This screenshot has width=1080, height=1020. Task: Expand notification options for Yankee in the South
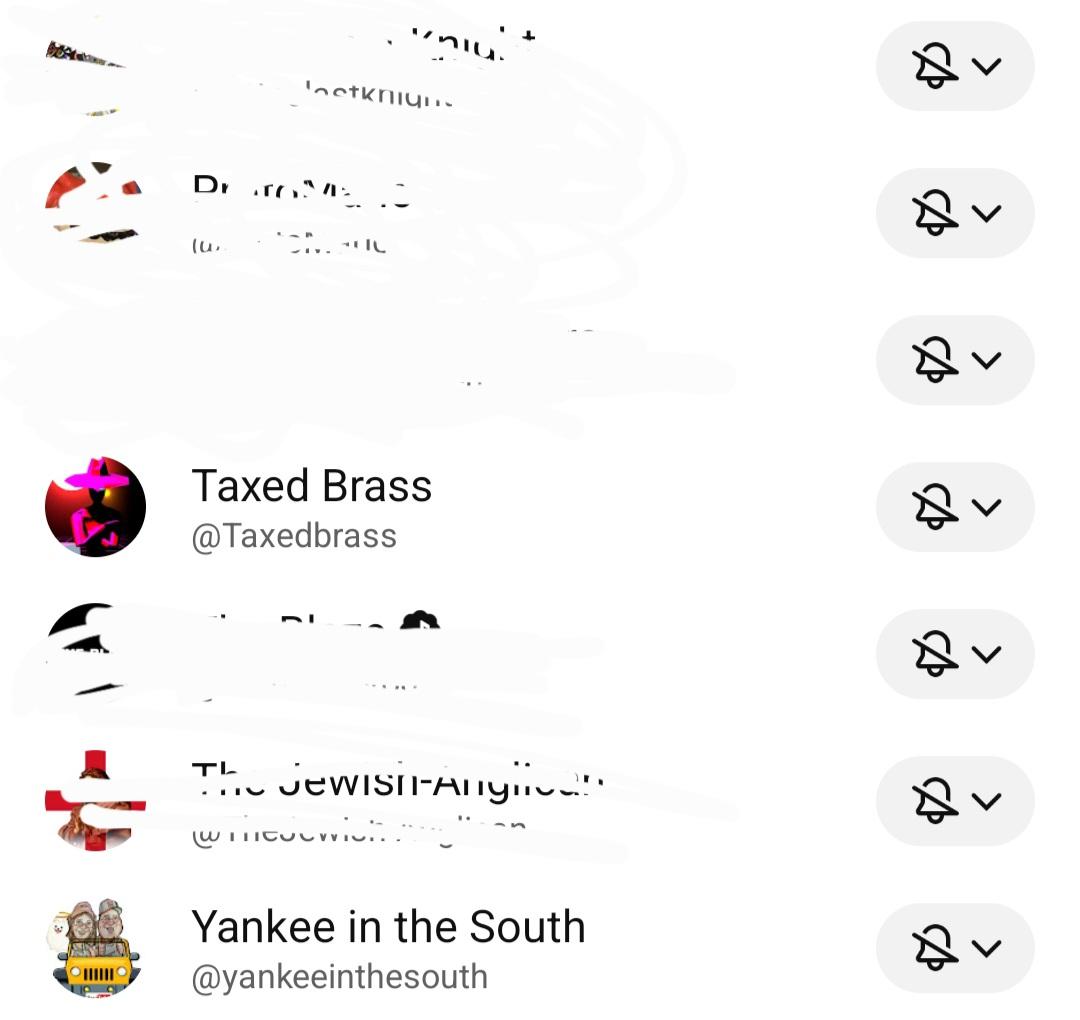click(x=955, y=948)
